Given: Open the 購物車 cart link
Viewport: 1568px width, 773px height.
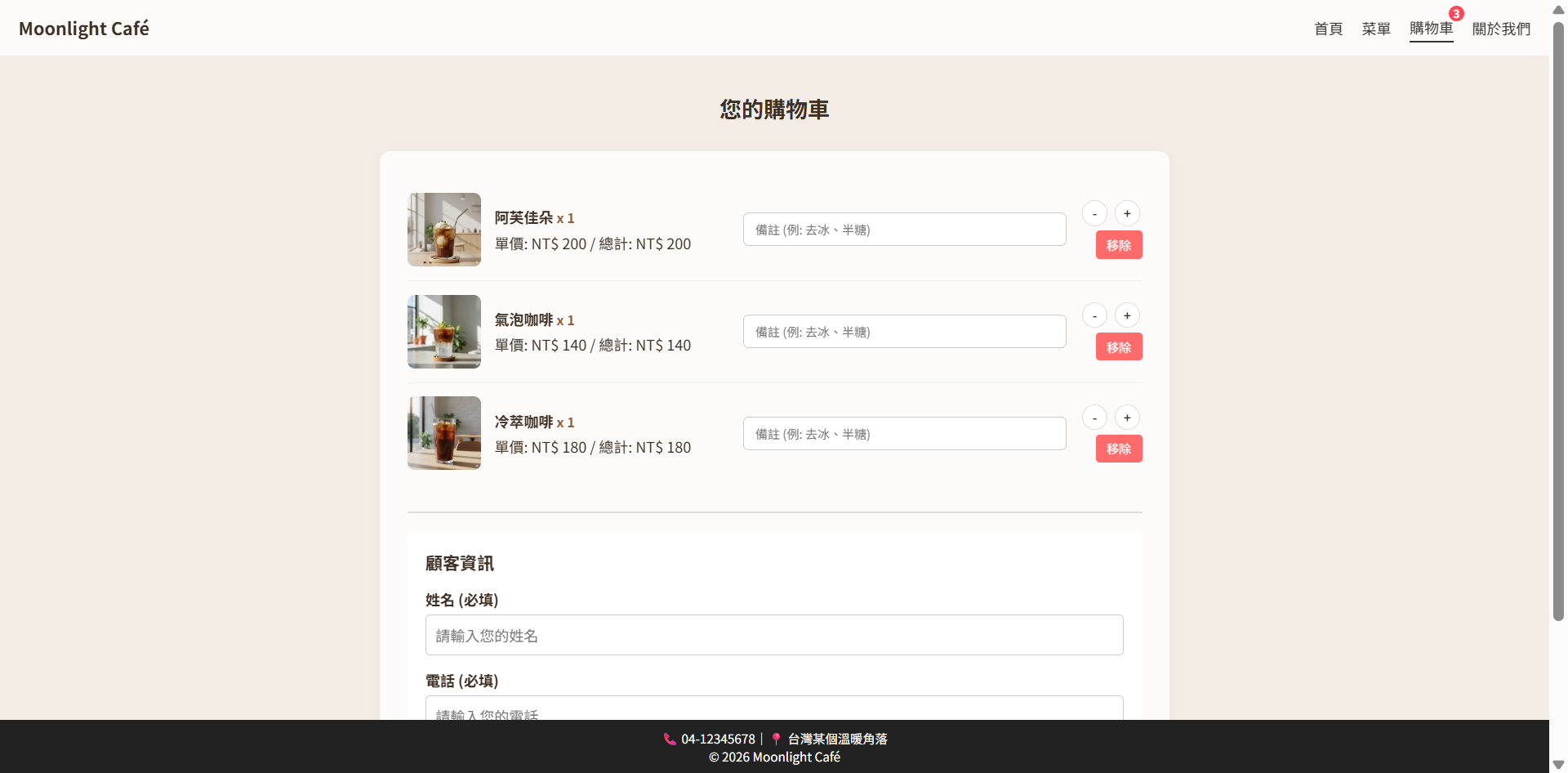Looking at the screenshot, I should pyautogui.click(x=1431, y=29).
